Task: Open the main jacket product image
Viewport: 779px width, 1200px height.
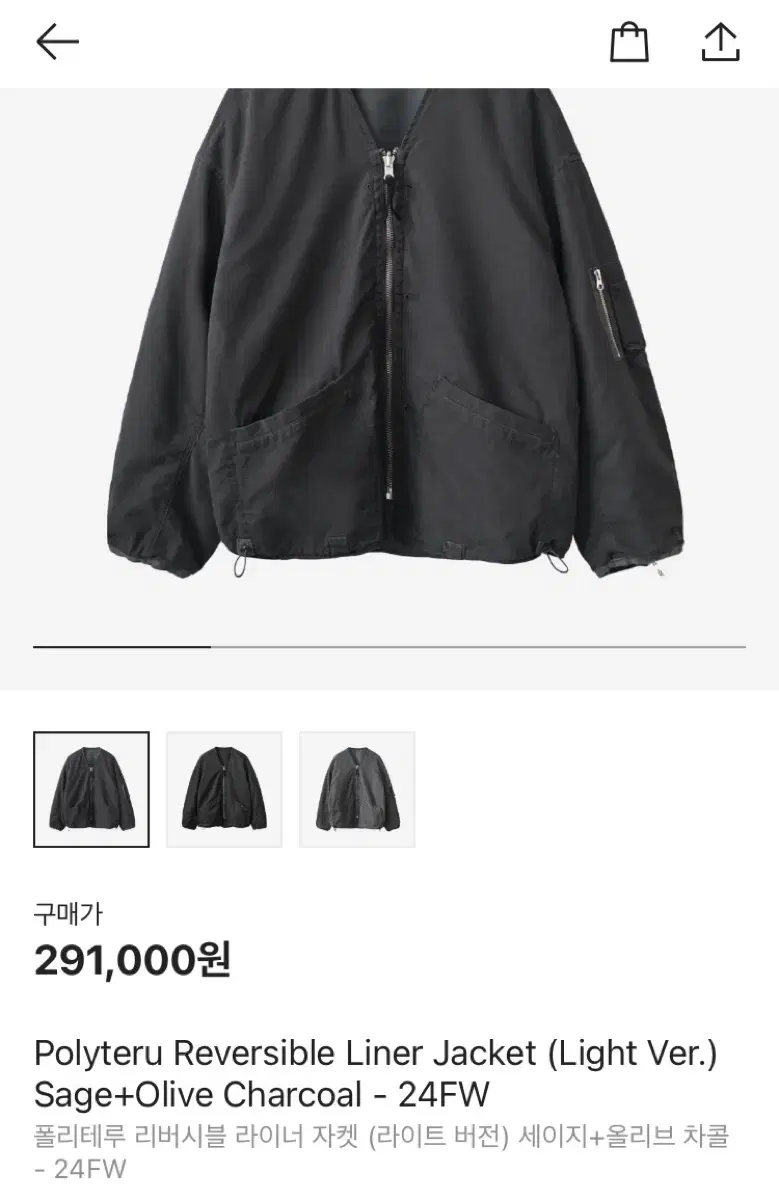Action: point(390,340)
